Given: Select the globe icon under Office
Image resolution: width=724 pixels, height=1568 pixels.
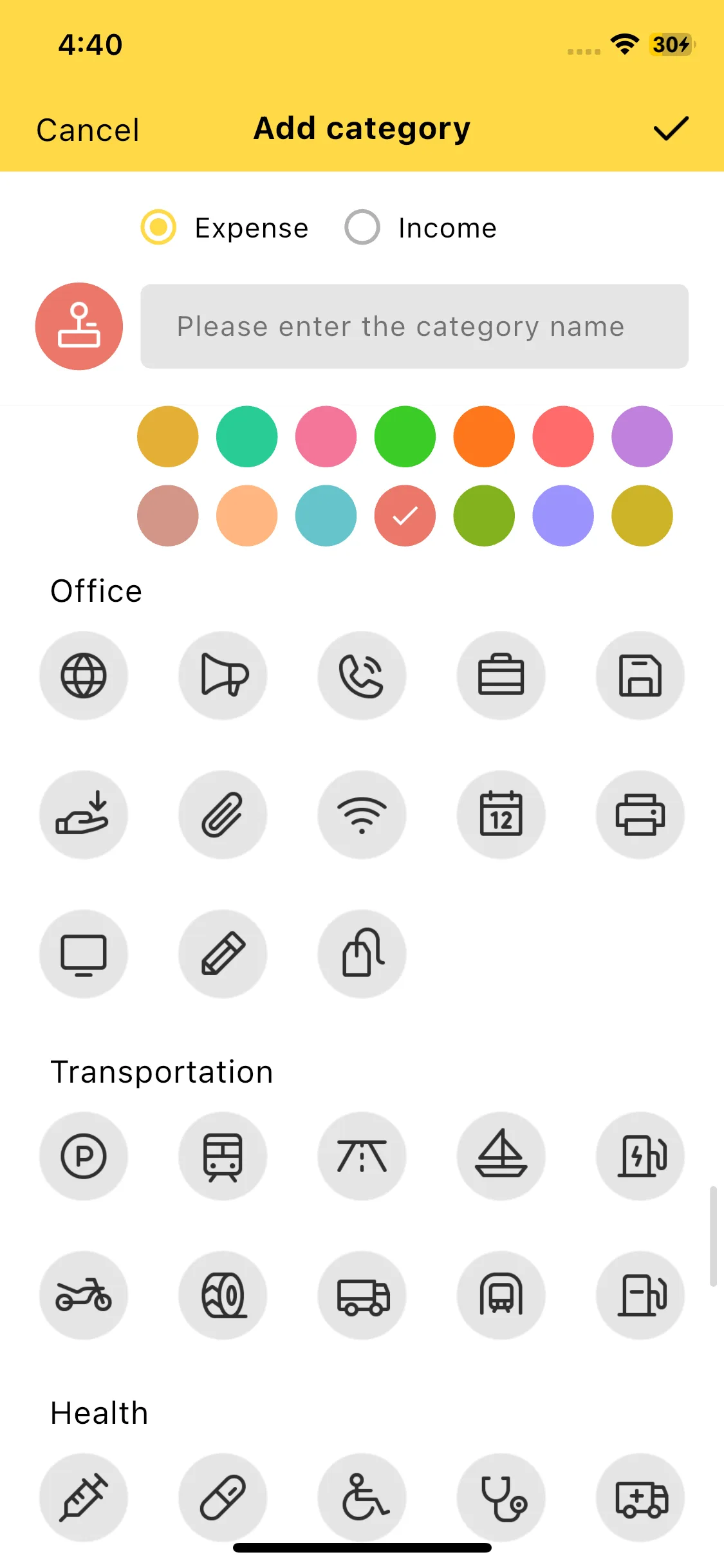Looking at the screenshot, I should [84, 676].
